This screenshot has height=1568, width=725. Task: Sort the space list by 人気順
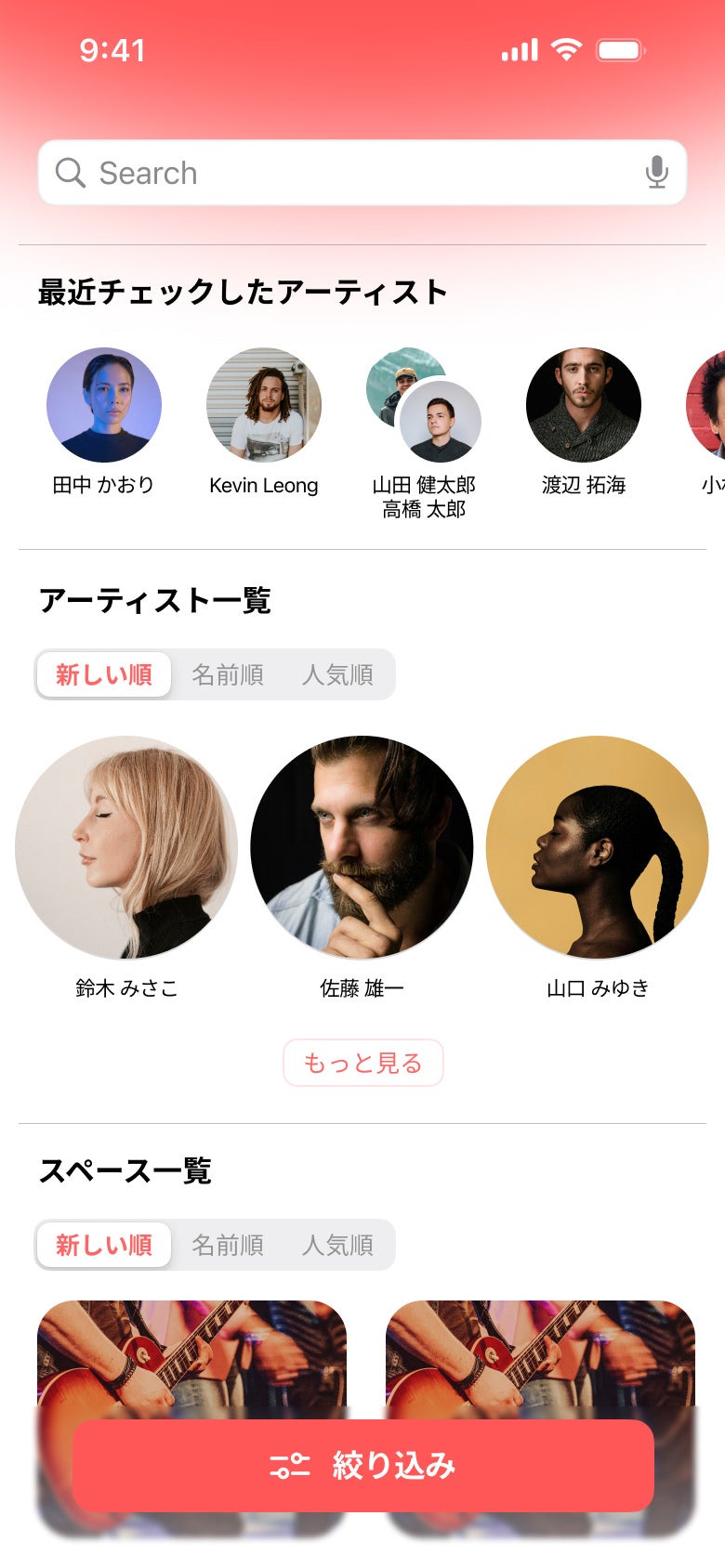337,1245
